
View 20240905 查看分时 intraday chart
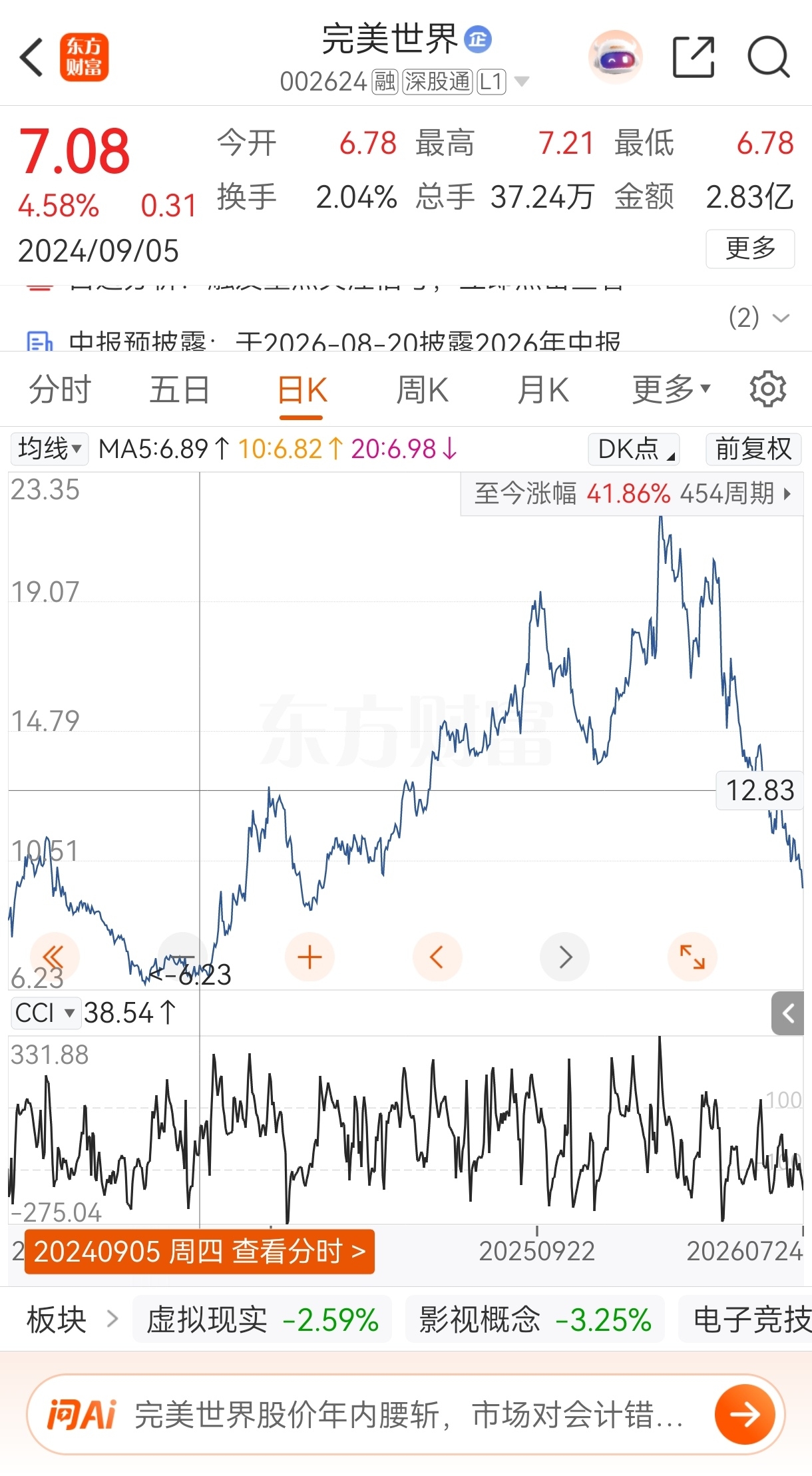(199, 1252)
